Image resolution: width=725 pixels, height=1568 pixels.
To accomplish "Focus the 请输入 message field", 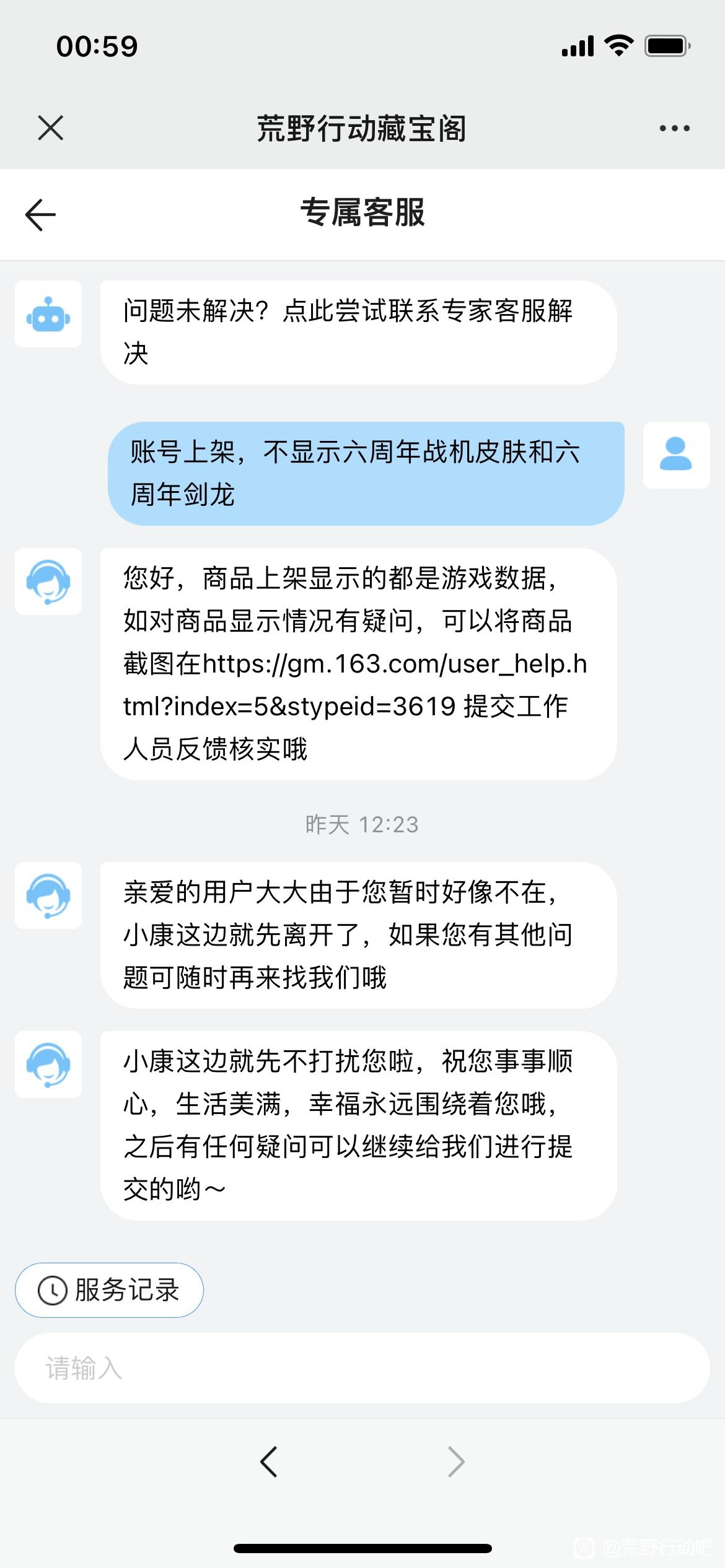I will coord(362,1368).
